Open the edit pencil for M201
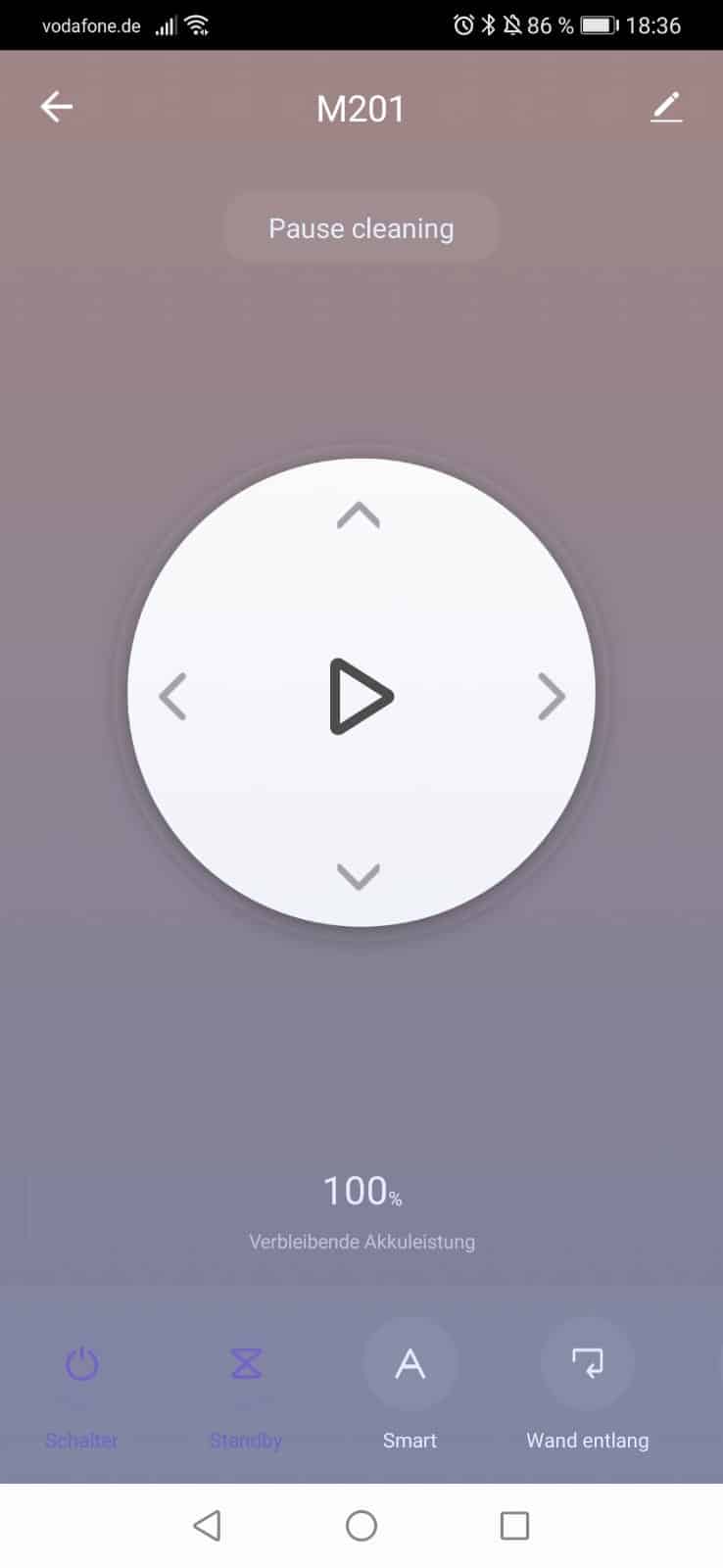This screenshot has height=1568, width=723. [666, 107]
